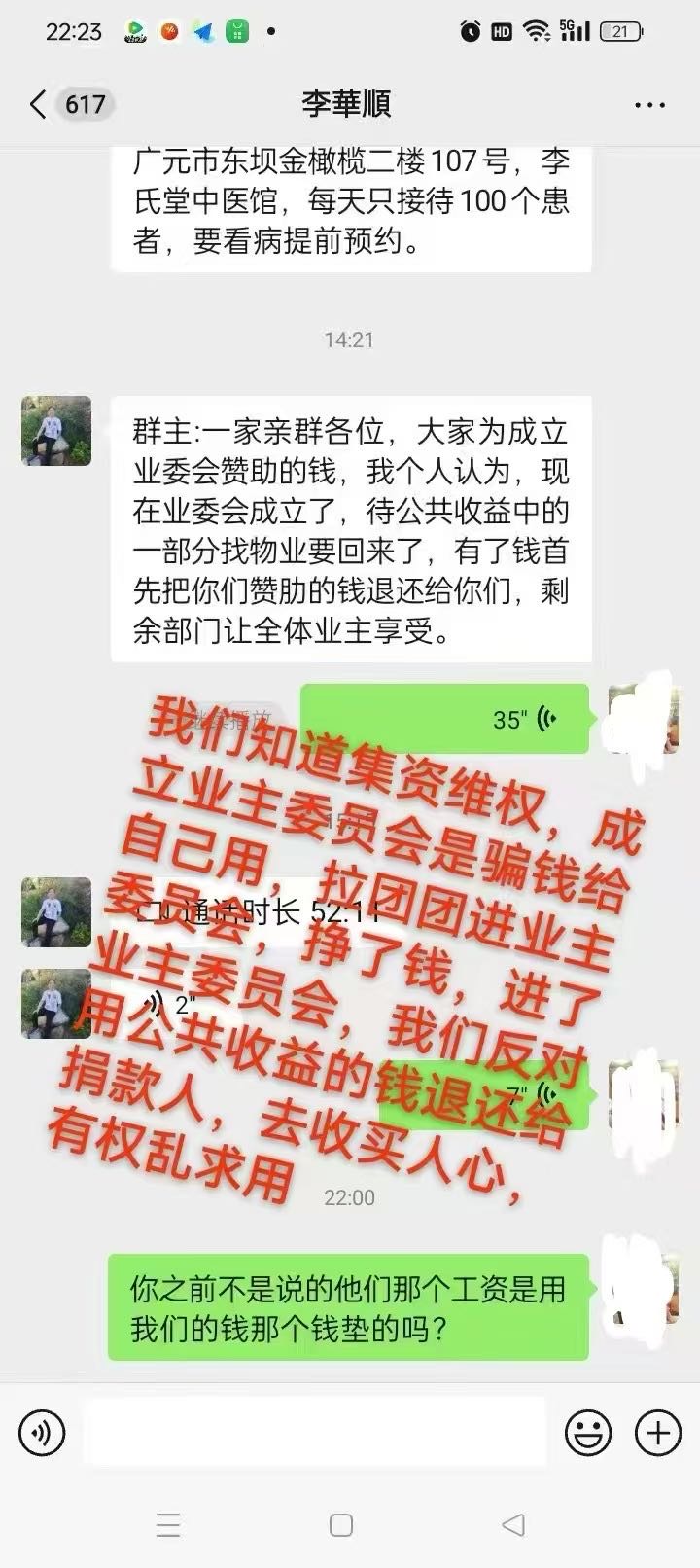Screen dimensions: 700x1568
Task: Tap the message text field
Action: pos(313,1432)
